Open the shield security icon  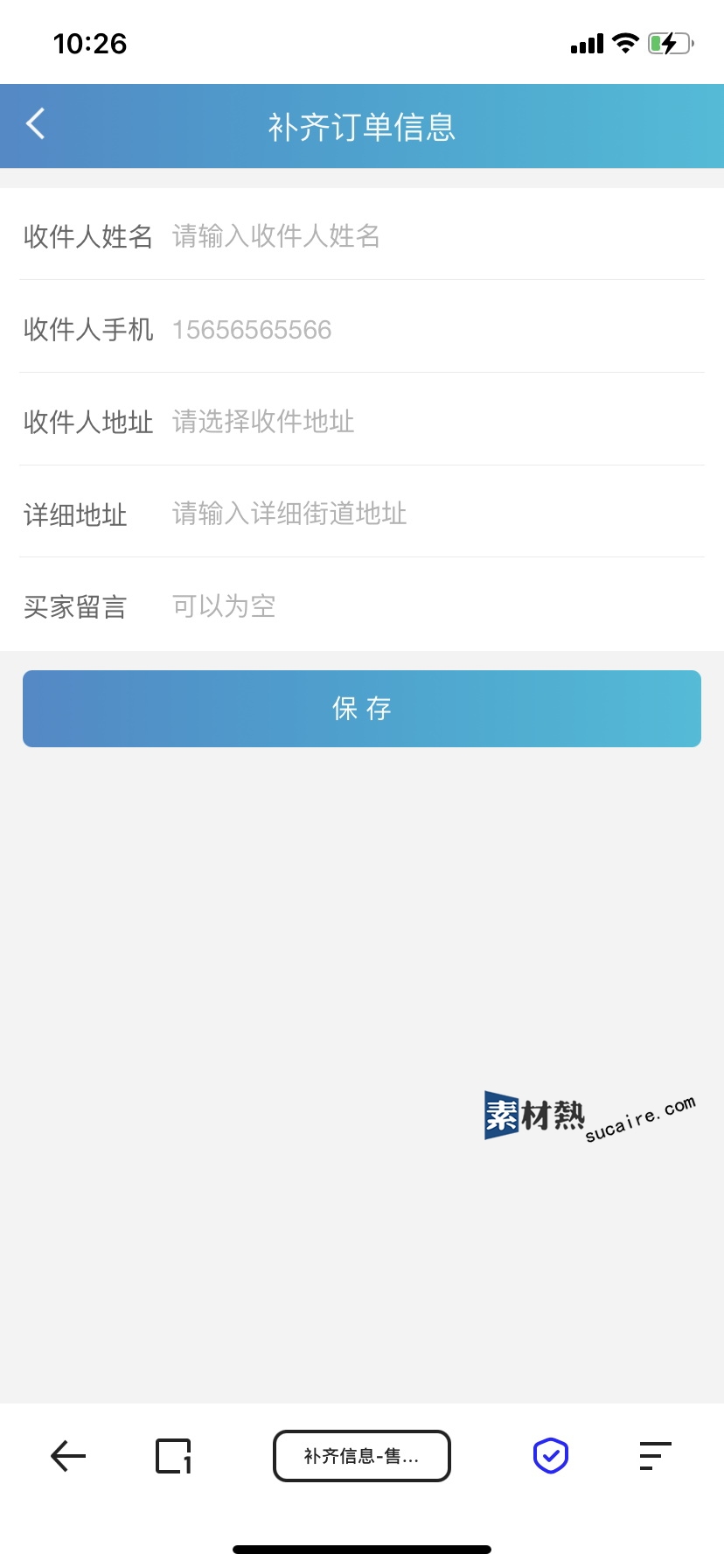click(551, 1456)
